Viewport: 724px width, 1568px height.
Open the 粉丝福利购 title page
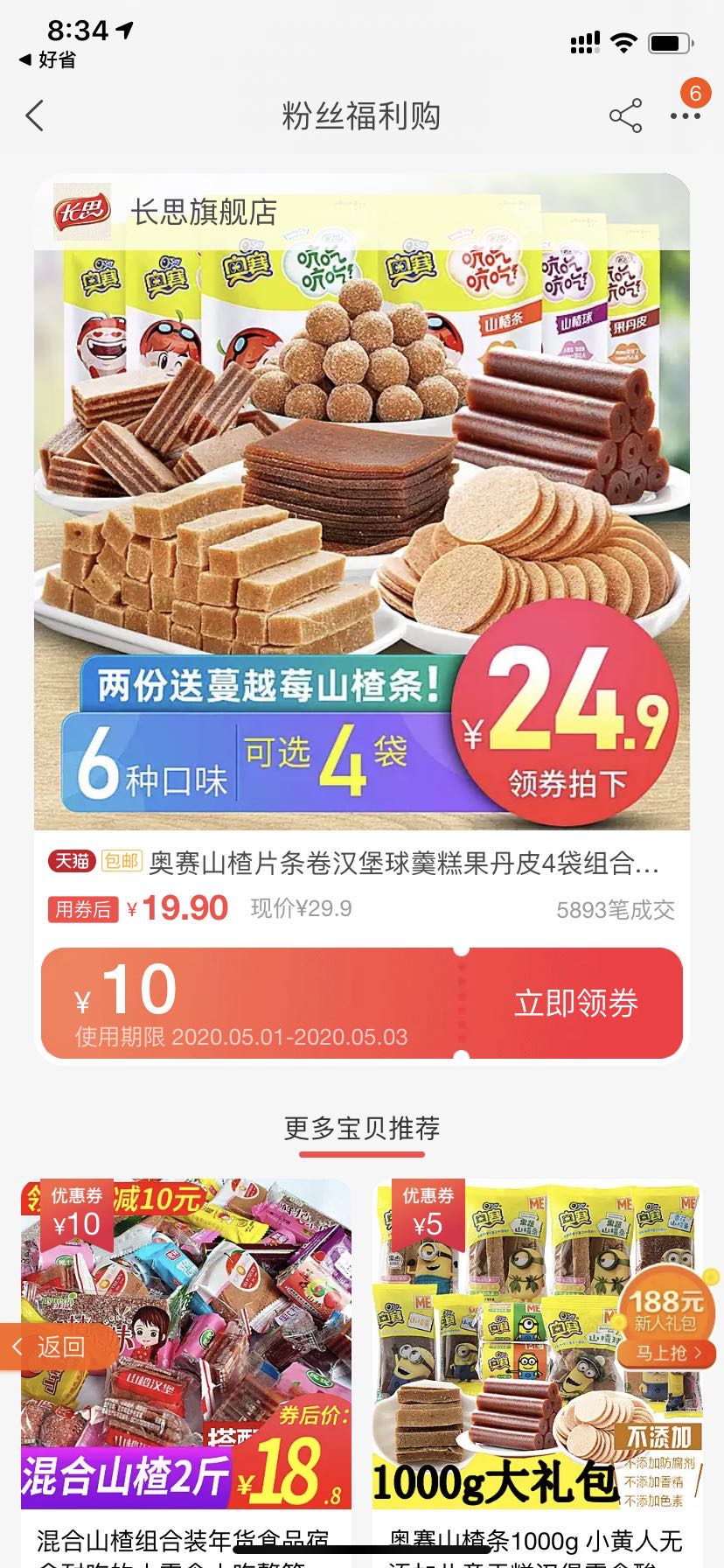(361, 115)
